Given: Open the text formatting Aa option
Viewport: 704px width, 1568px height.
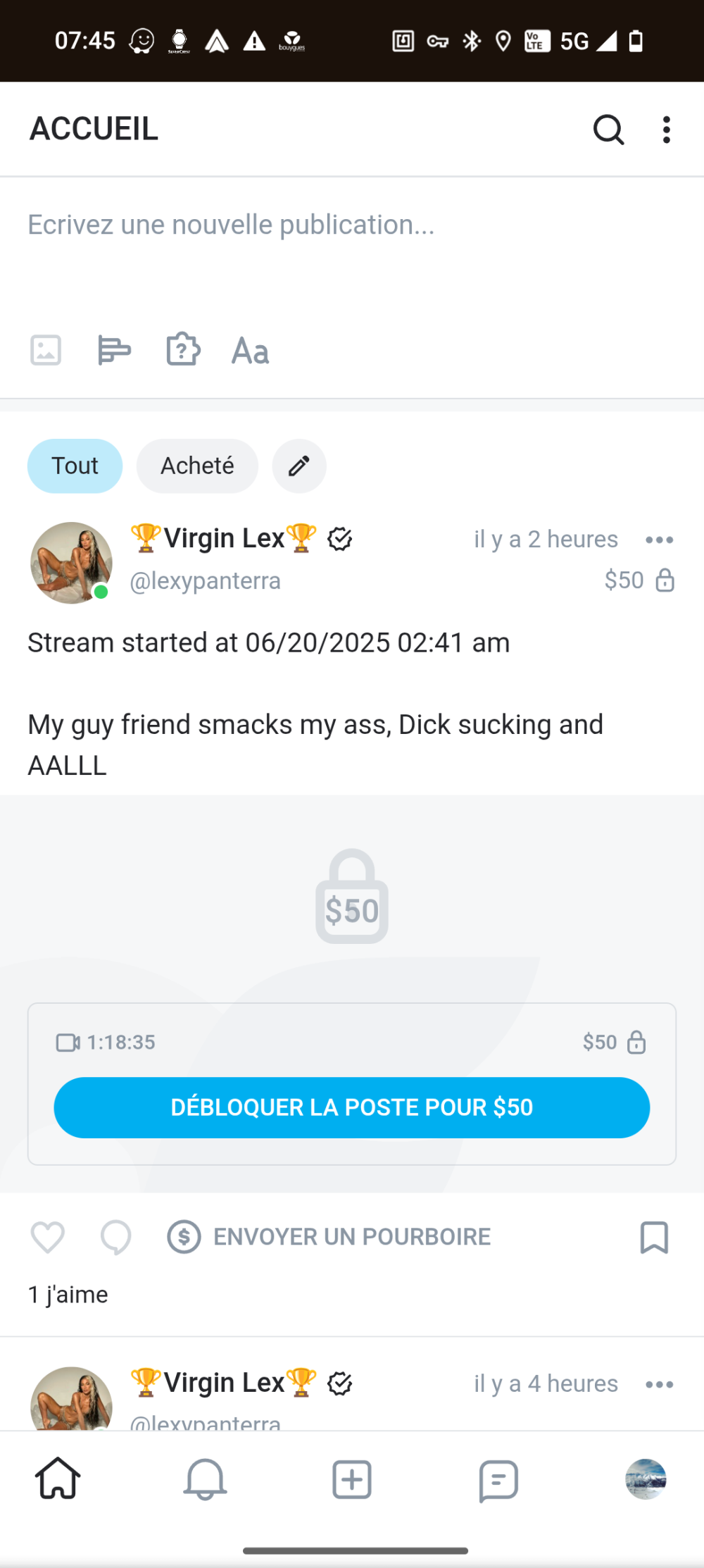Looking at the screenshot, I should 251,351.
